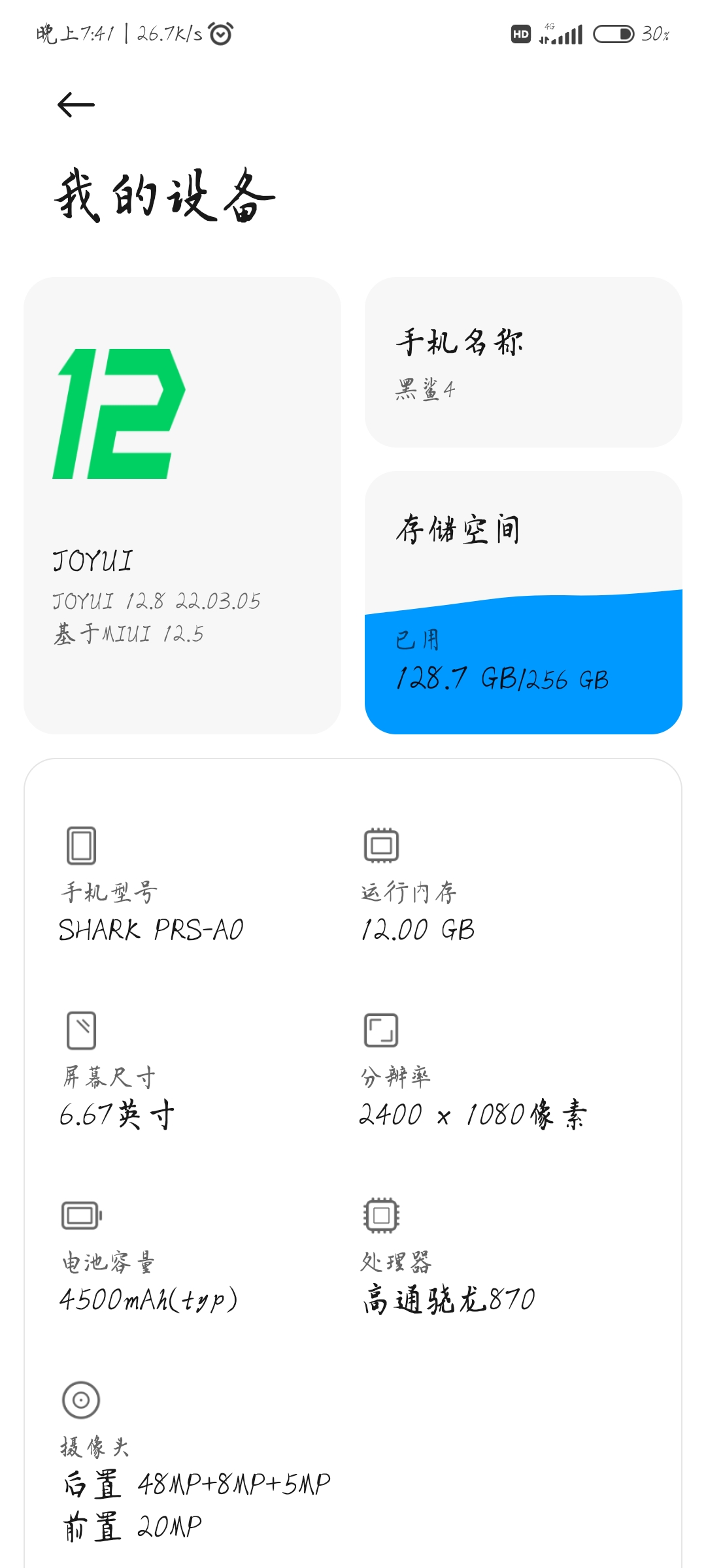Open the 手机名称 card showing 黑鲨4
This screenshot has height=1568, width=706.
pos(524,363)
